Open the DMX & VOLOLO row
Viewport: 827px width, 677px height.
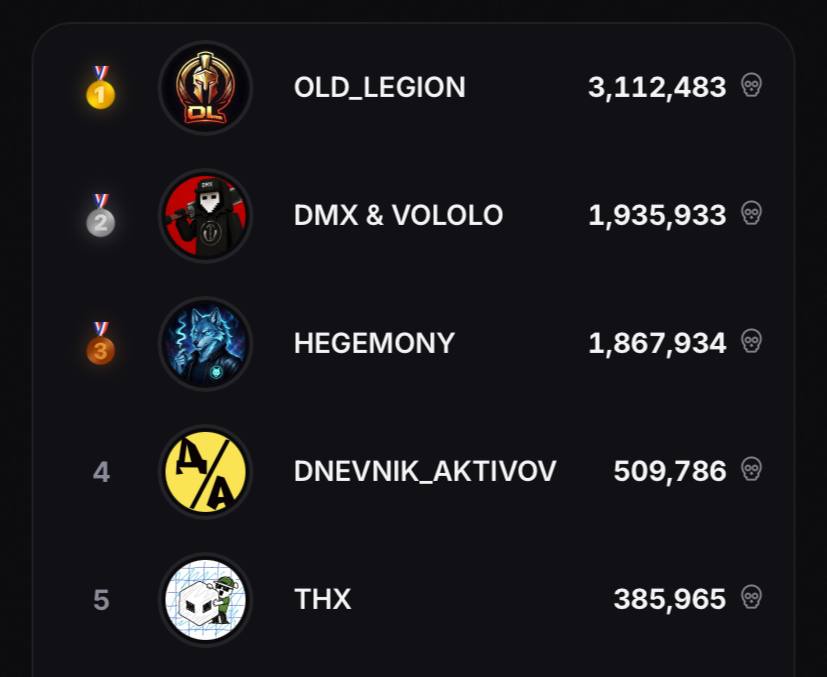(x=414, y=216)
